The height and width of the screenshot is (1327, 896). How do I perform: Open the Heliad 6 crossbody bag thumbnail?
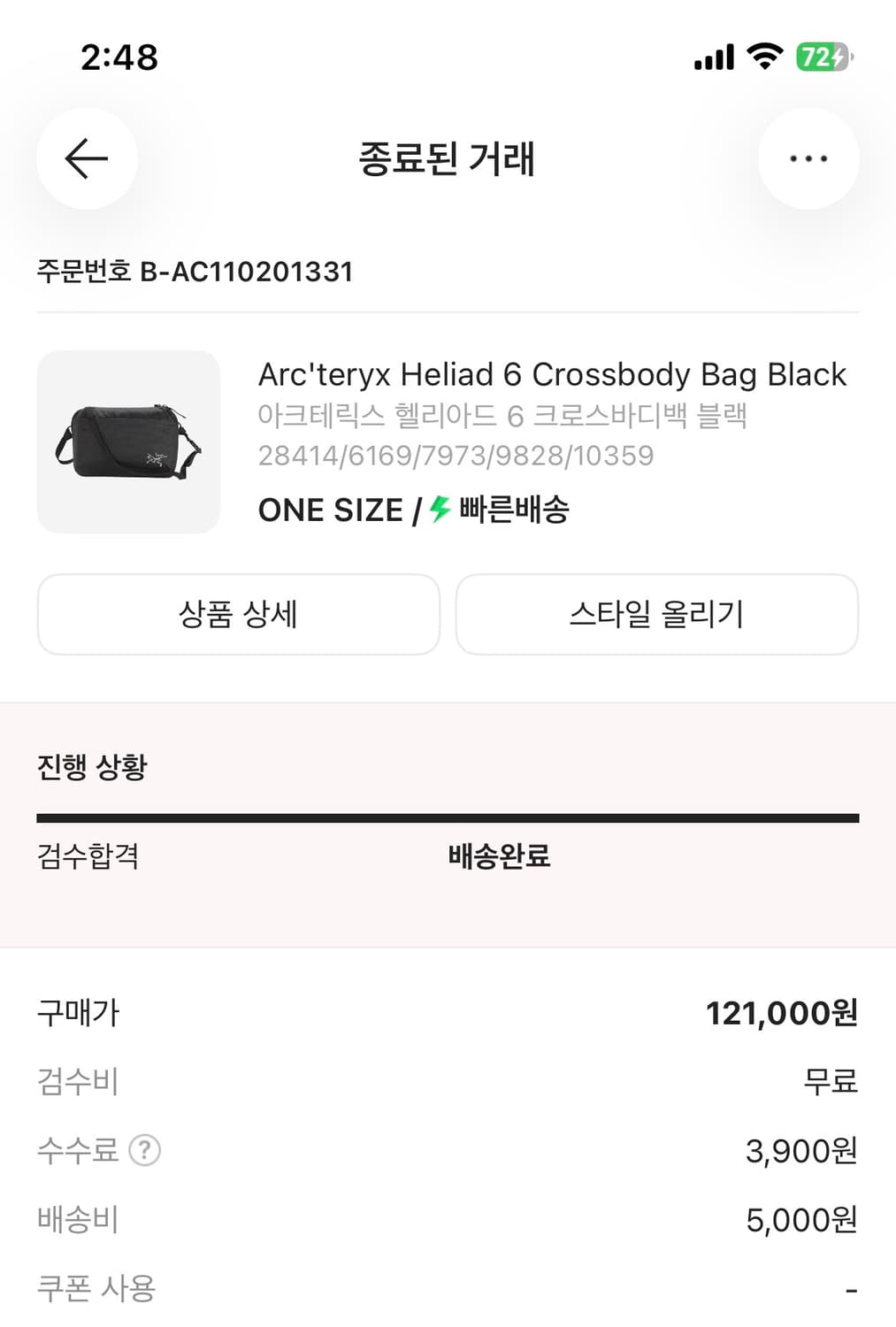point(131,443)
